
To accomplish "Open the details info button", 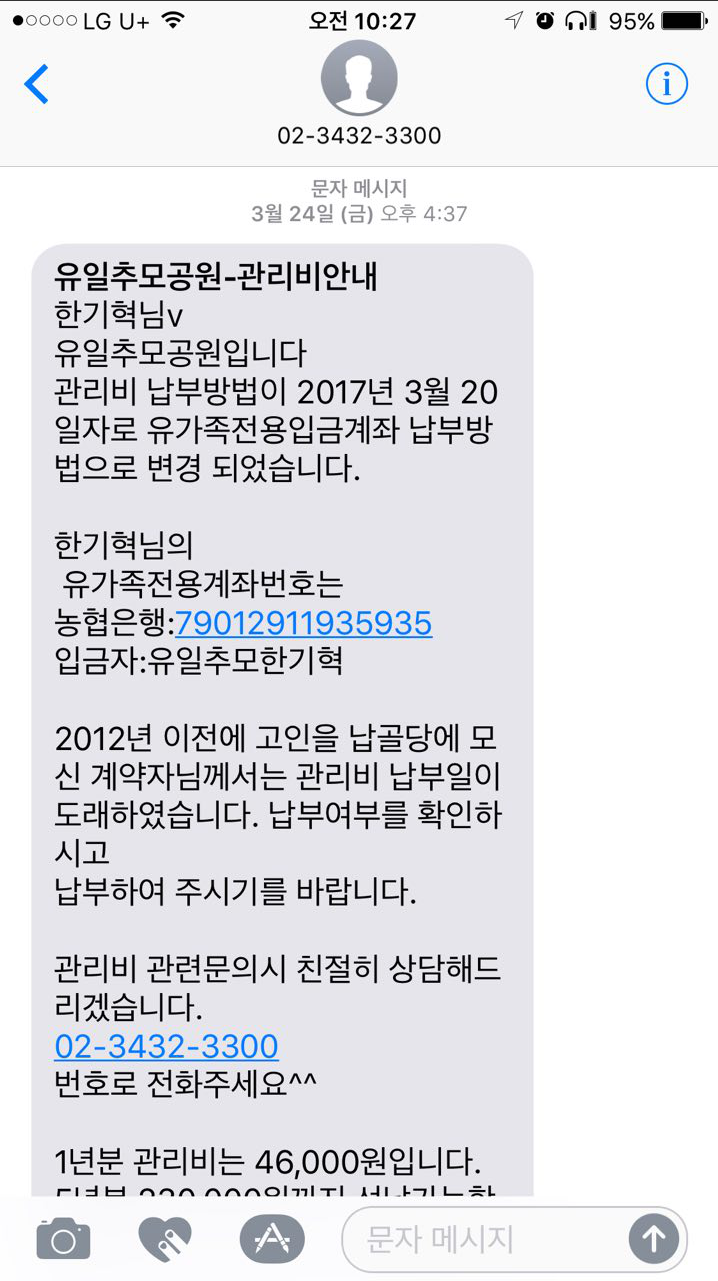I will [666, 84].
